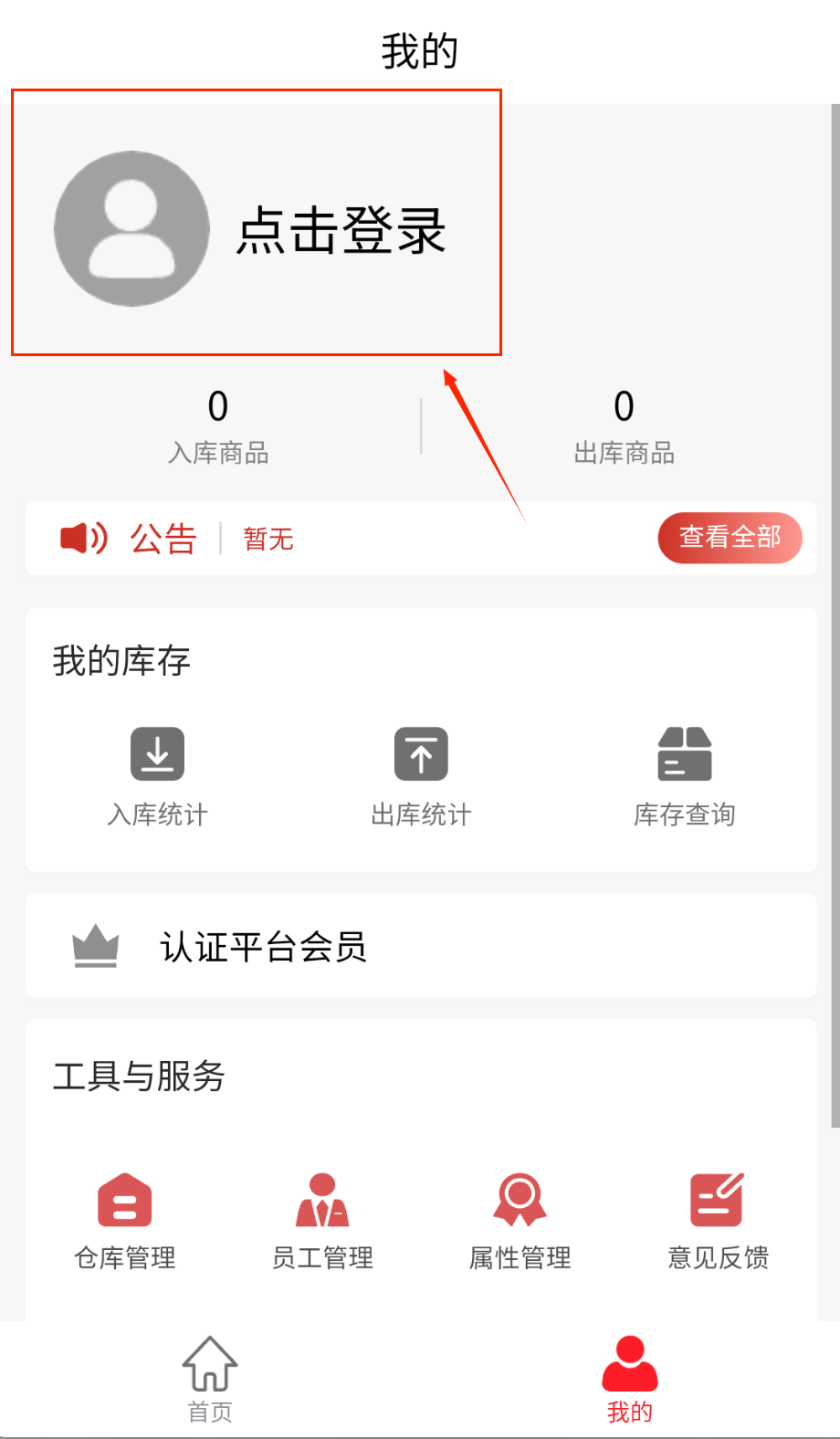Open 属性管理 attribute management
This screenshot has width=840, height=1439.
click(520, 1221)
